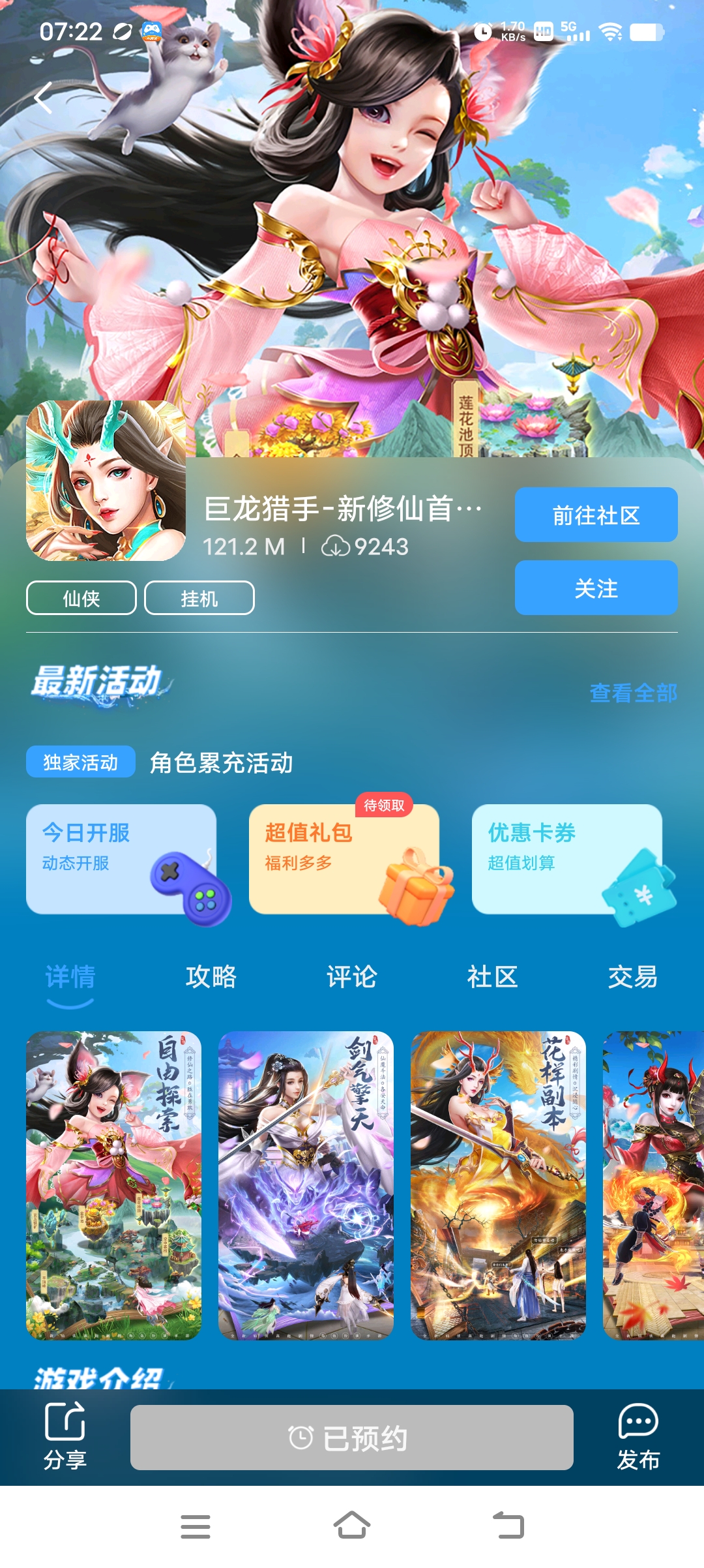Screen dimensions: 704x1568
Task: Share this game via 分享
Action: coord(65,1436)
